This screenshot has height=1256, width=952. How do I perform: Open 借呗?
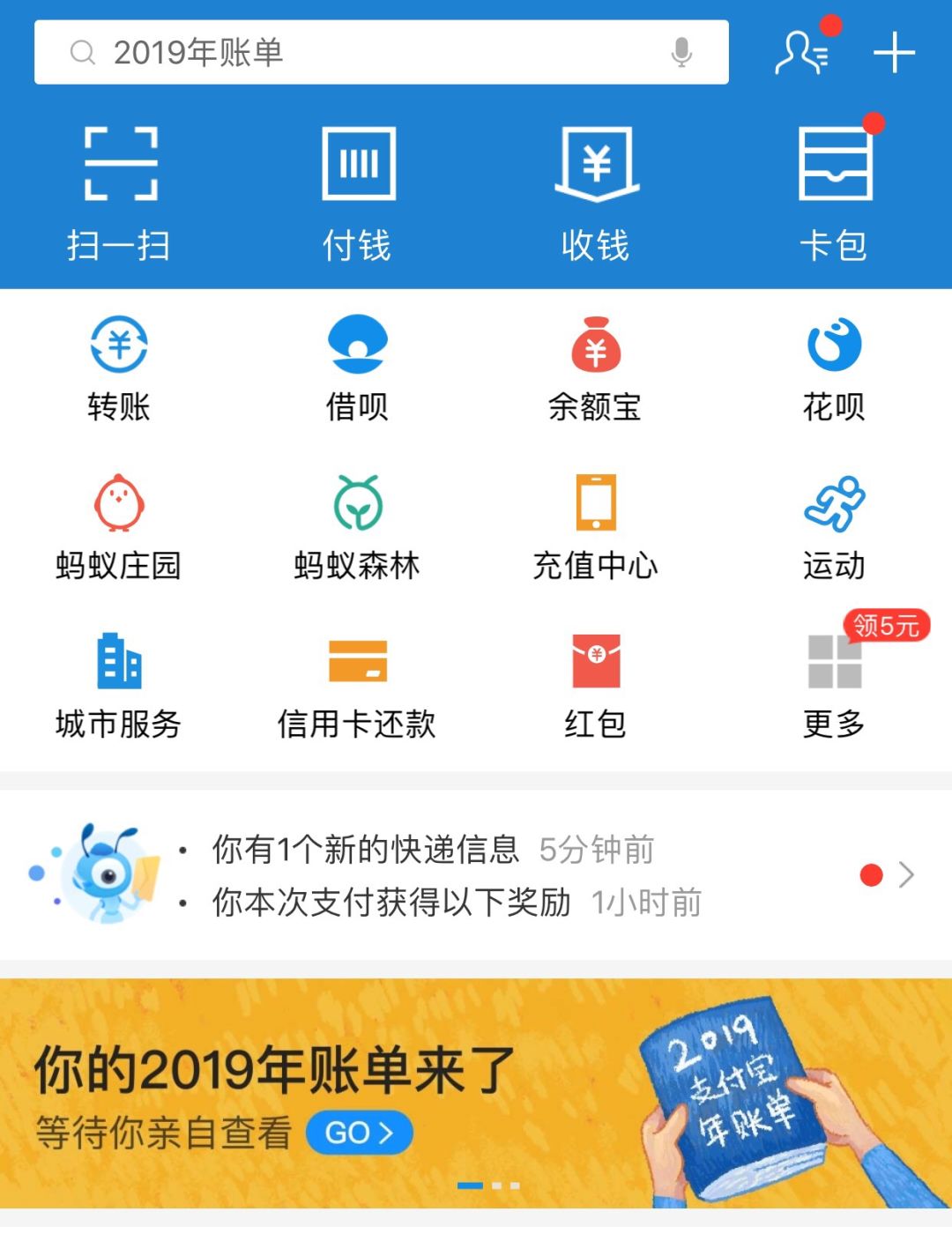click(357, 370)
